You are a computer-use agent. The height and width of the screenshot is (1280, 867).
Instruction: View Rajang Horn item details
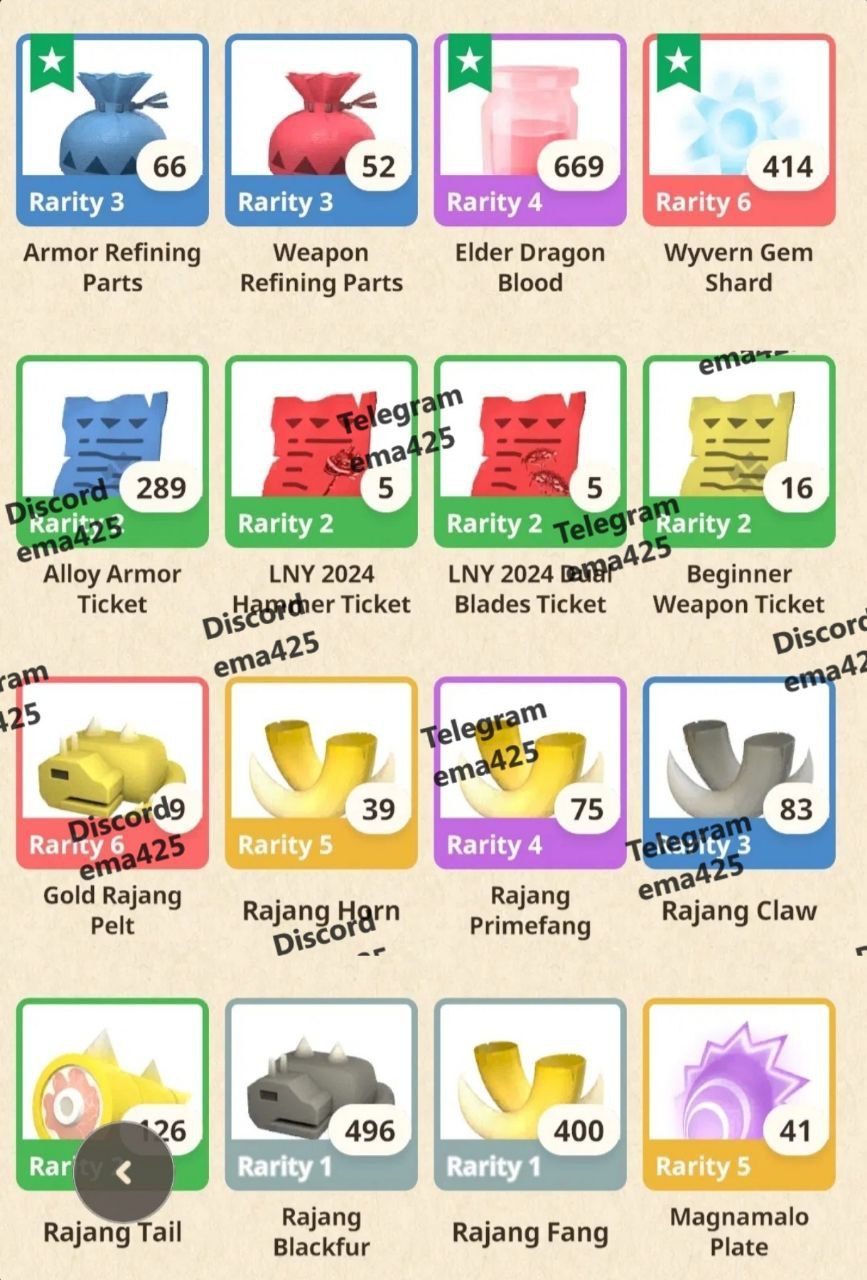coord(321,772)
